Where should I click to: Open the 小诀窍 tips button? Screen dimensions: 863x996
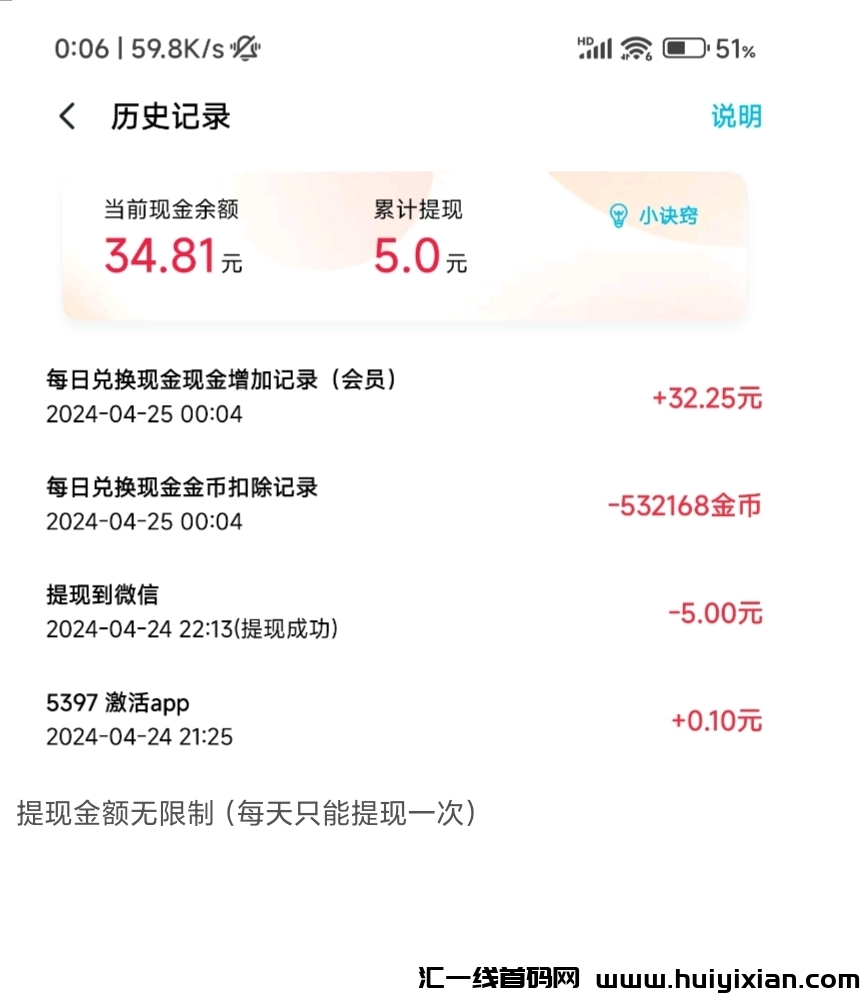click(654, 215)
